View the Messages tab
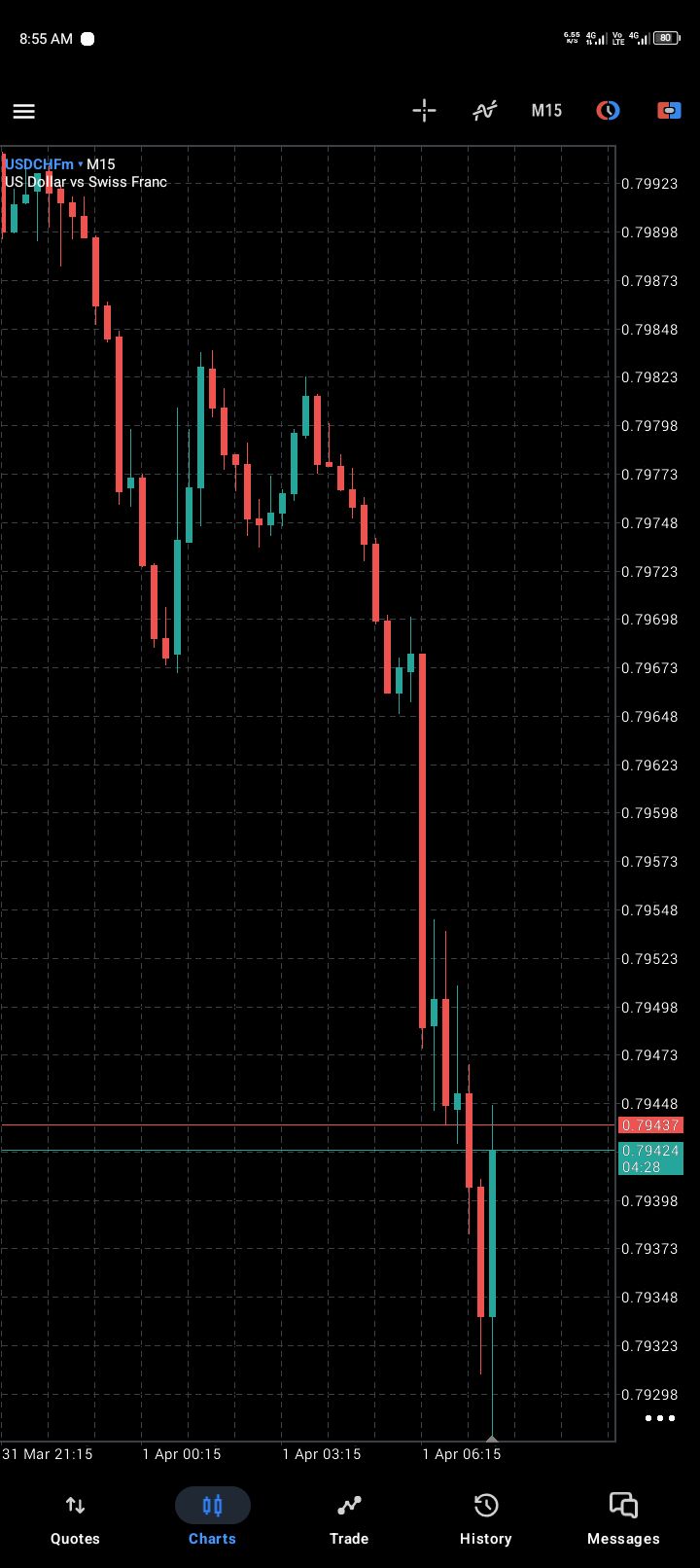Screen dimensions: 700x1568 tap(623, 1519)
